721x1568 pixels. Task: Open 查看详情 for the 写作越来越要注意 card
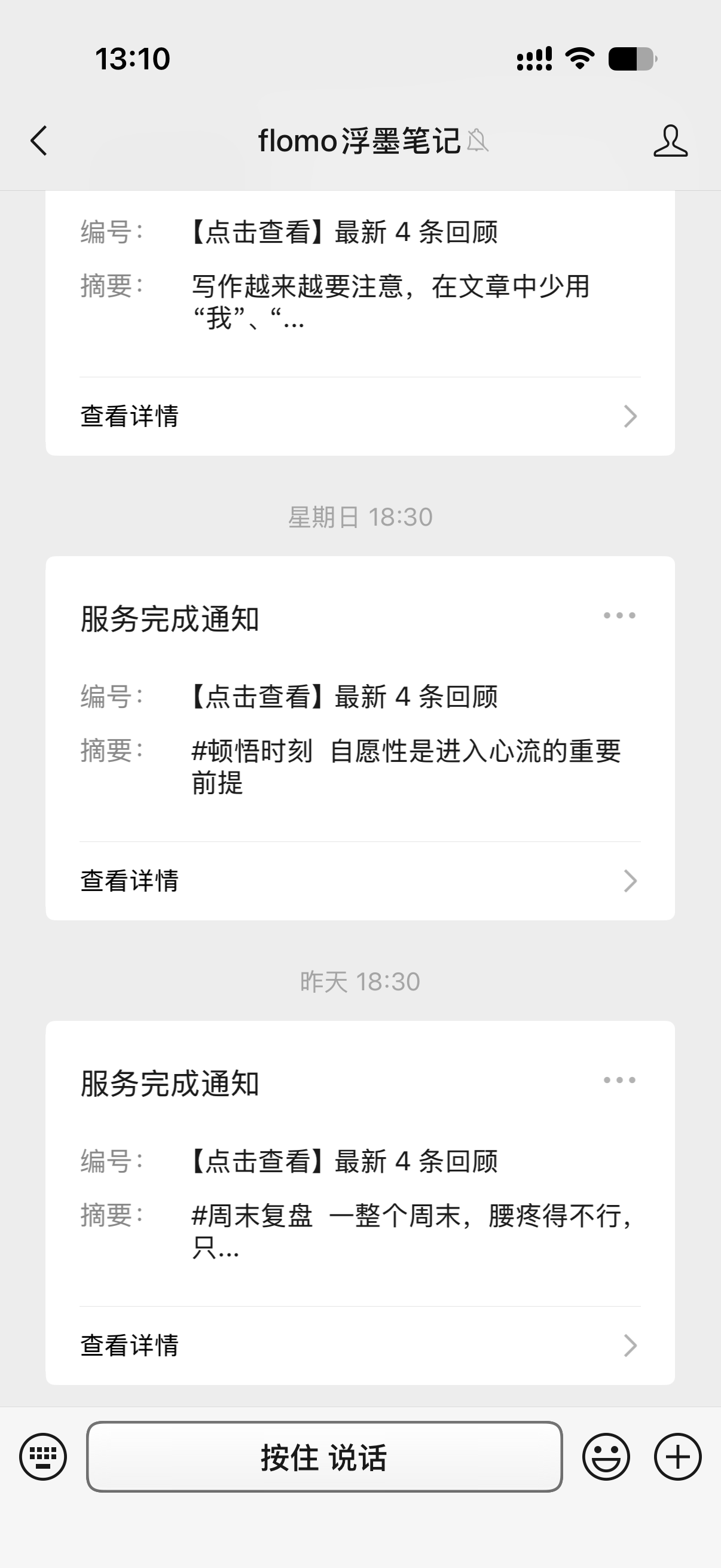tap(360, 416)
